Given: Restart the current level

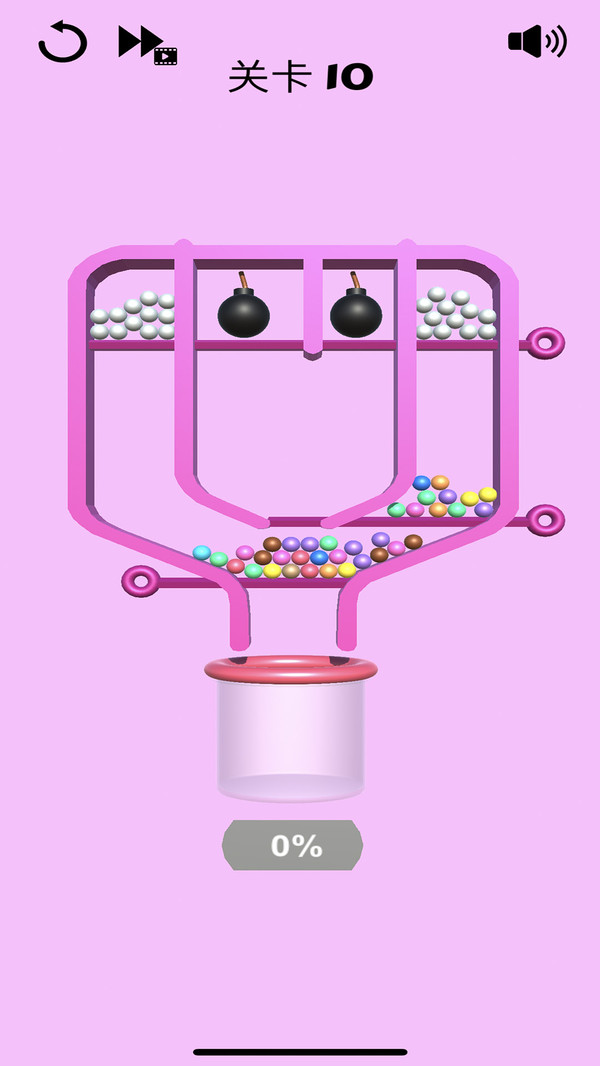Looking at the screenshot, I should [x=62, y=42].
